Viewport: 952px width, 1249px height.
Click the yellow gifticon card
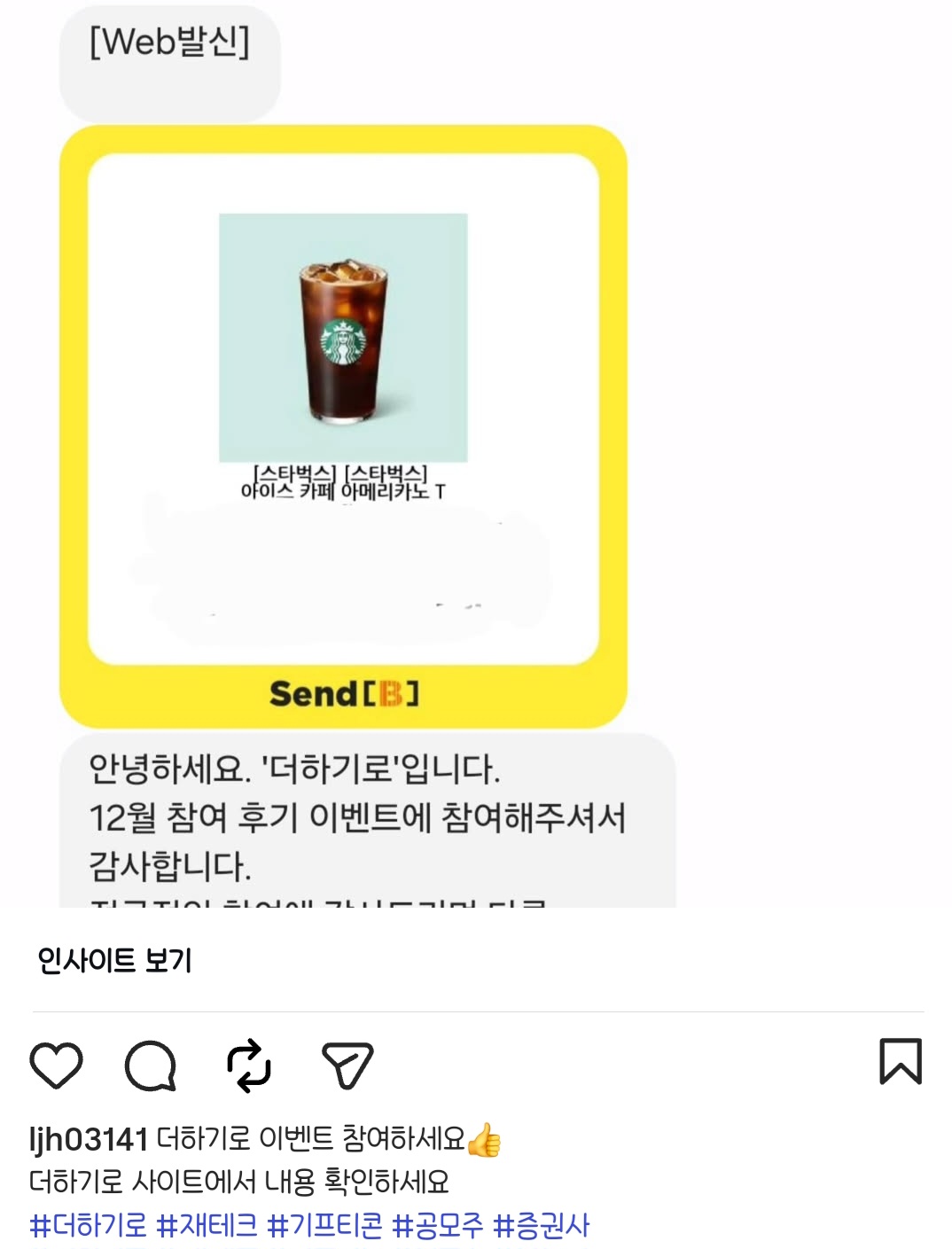click(344, 425)
